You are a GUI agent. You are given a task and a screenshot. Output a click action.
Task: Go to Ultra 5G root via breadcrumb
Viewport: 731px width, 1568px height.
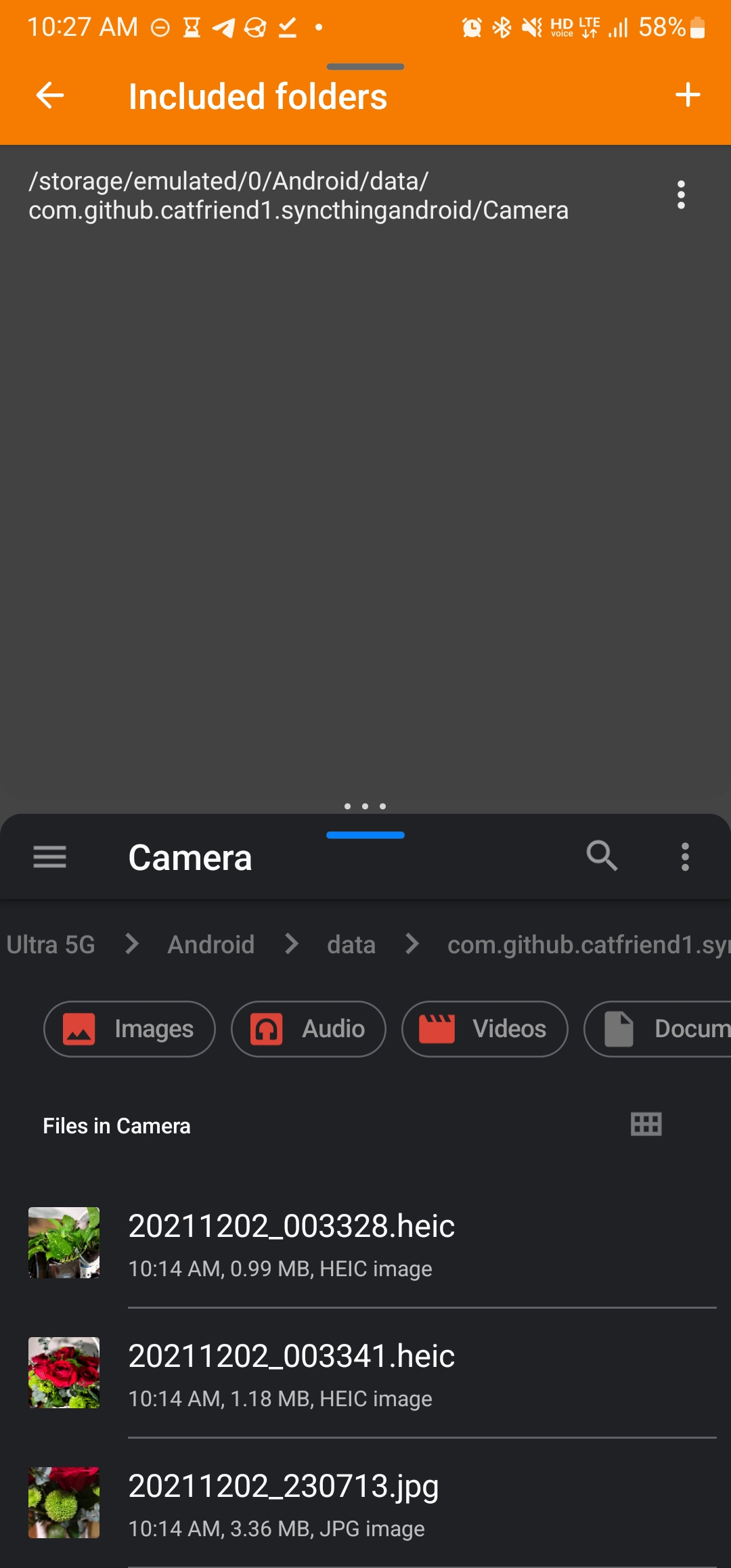[50, 944]
